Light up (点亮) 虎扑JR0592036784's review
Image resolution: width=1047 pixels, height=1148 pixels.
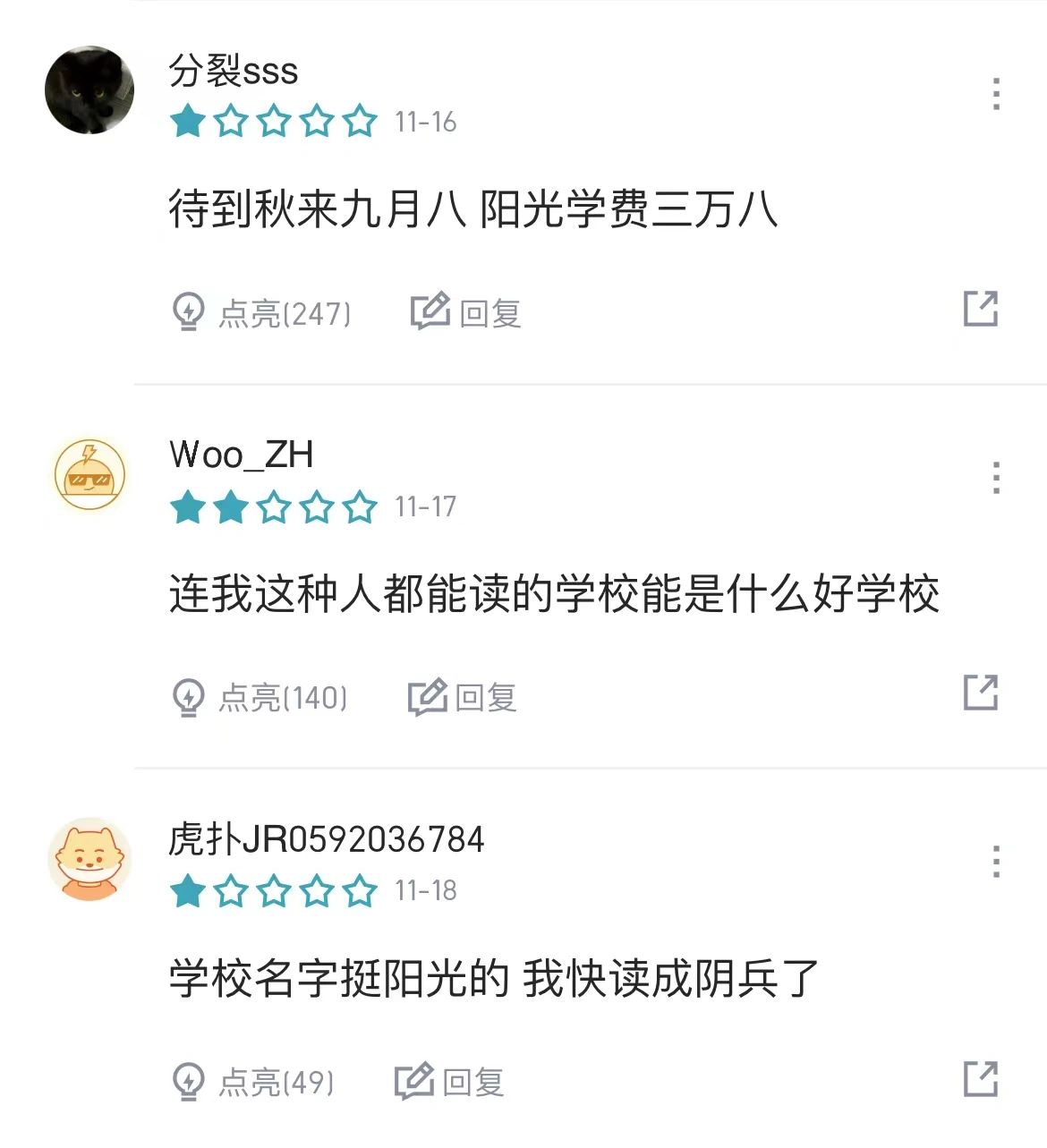(252, 1082)
